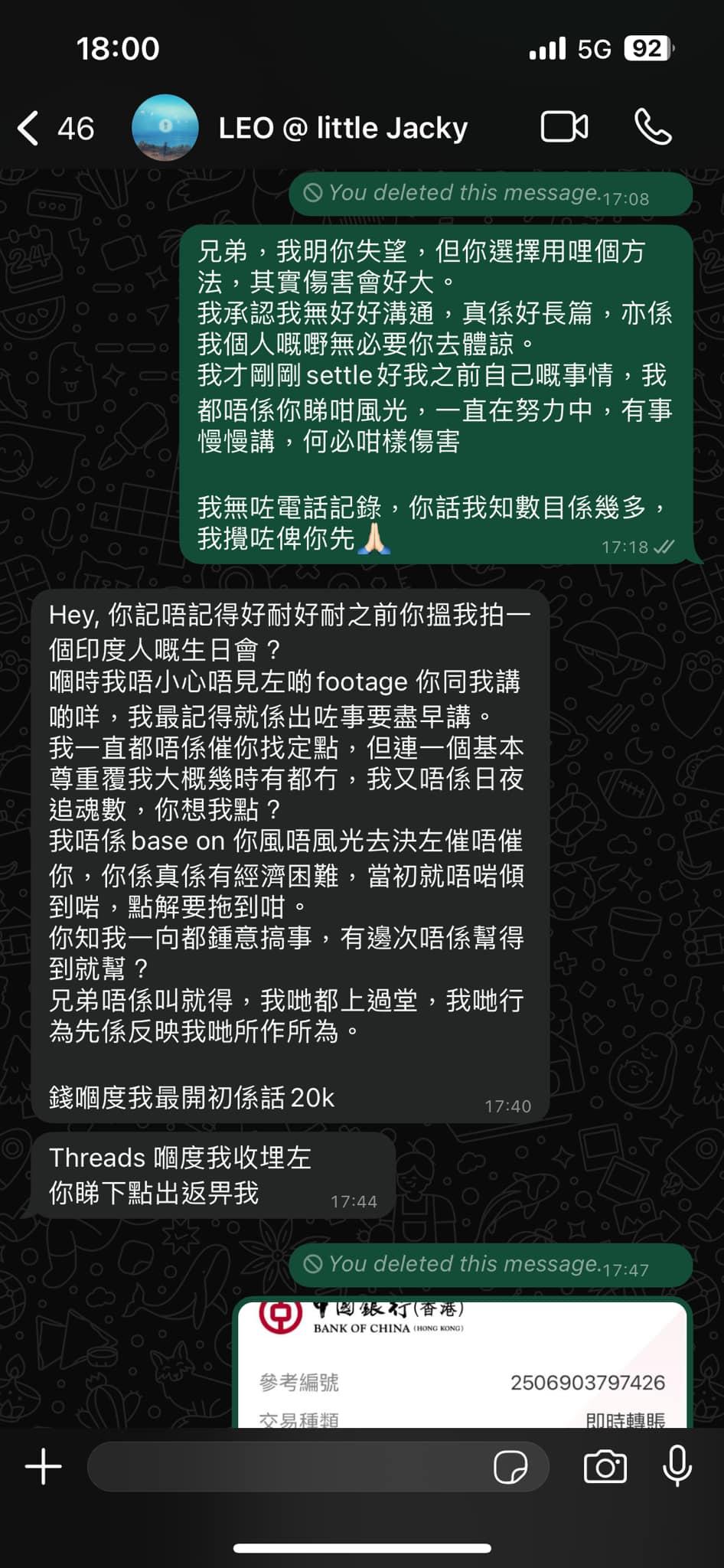Screen dimensions: 724x1568
Task: Start a voice call with LEO
Action: pos(653,127)
